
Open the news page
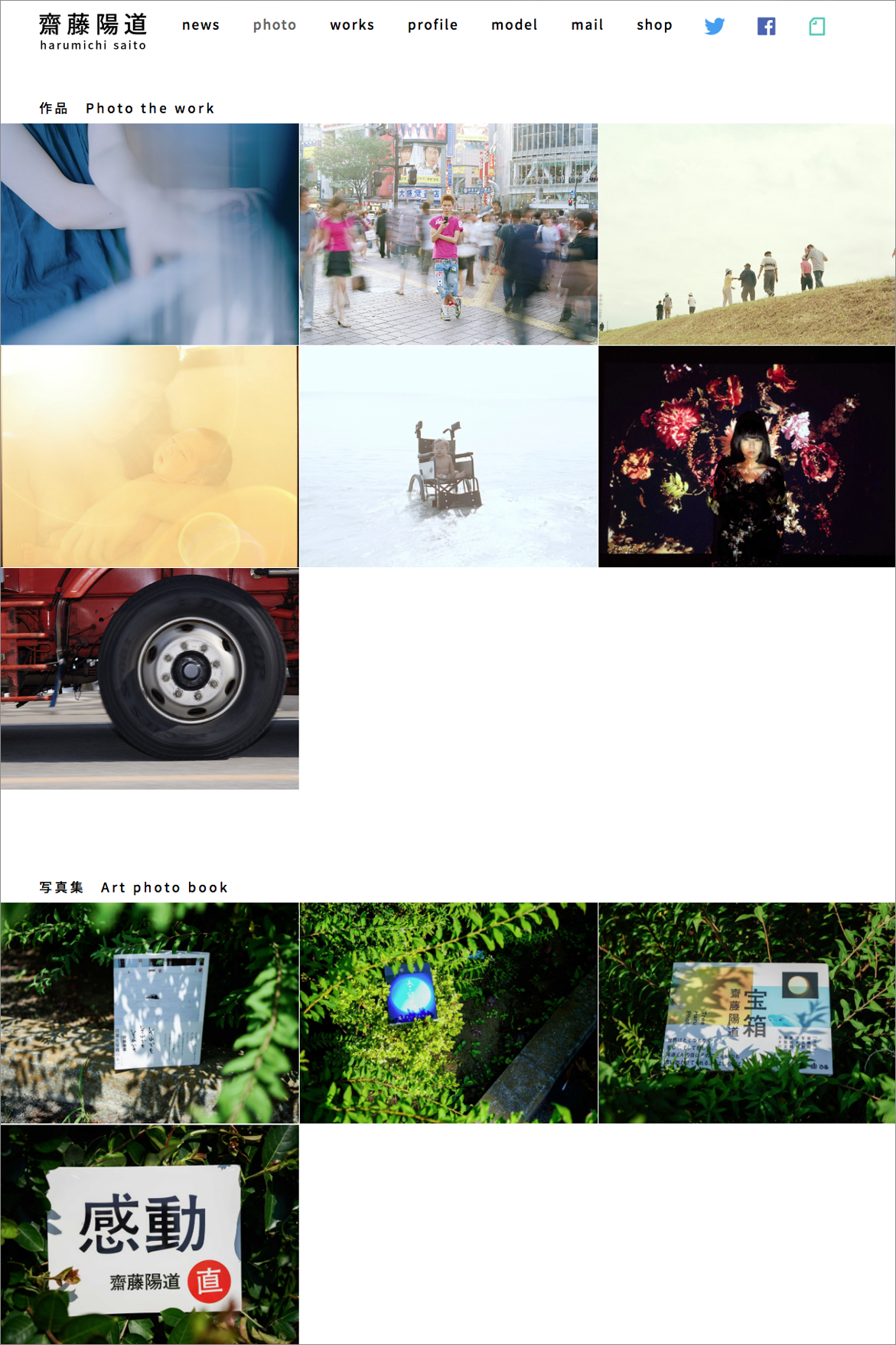(x=200, y=25)
